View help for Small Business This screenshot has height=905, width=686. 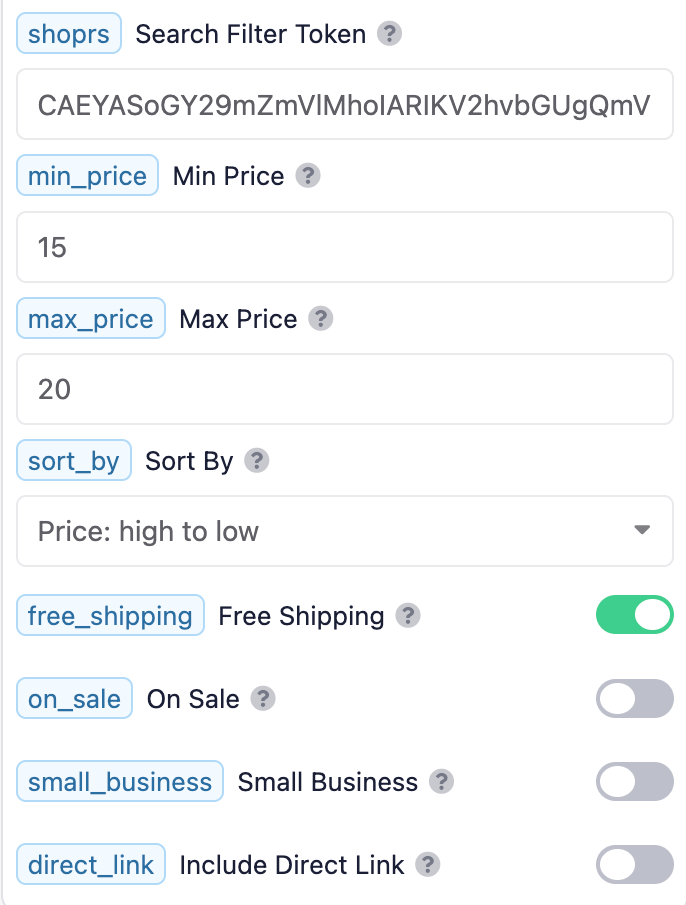(x=441, y=781)
